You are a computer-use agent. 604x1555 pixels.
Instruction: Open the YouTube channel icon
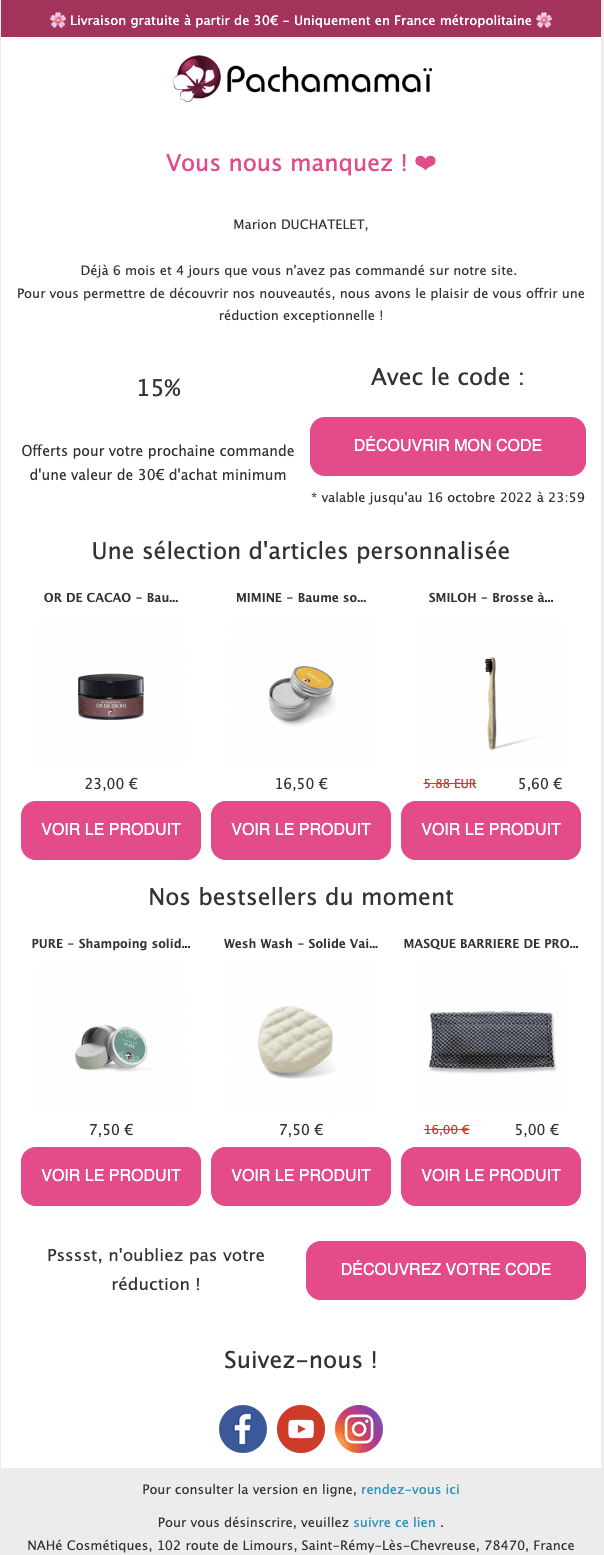point(301,1429)
